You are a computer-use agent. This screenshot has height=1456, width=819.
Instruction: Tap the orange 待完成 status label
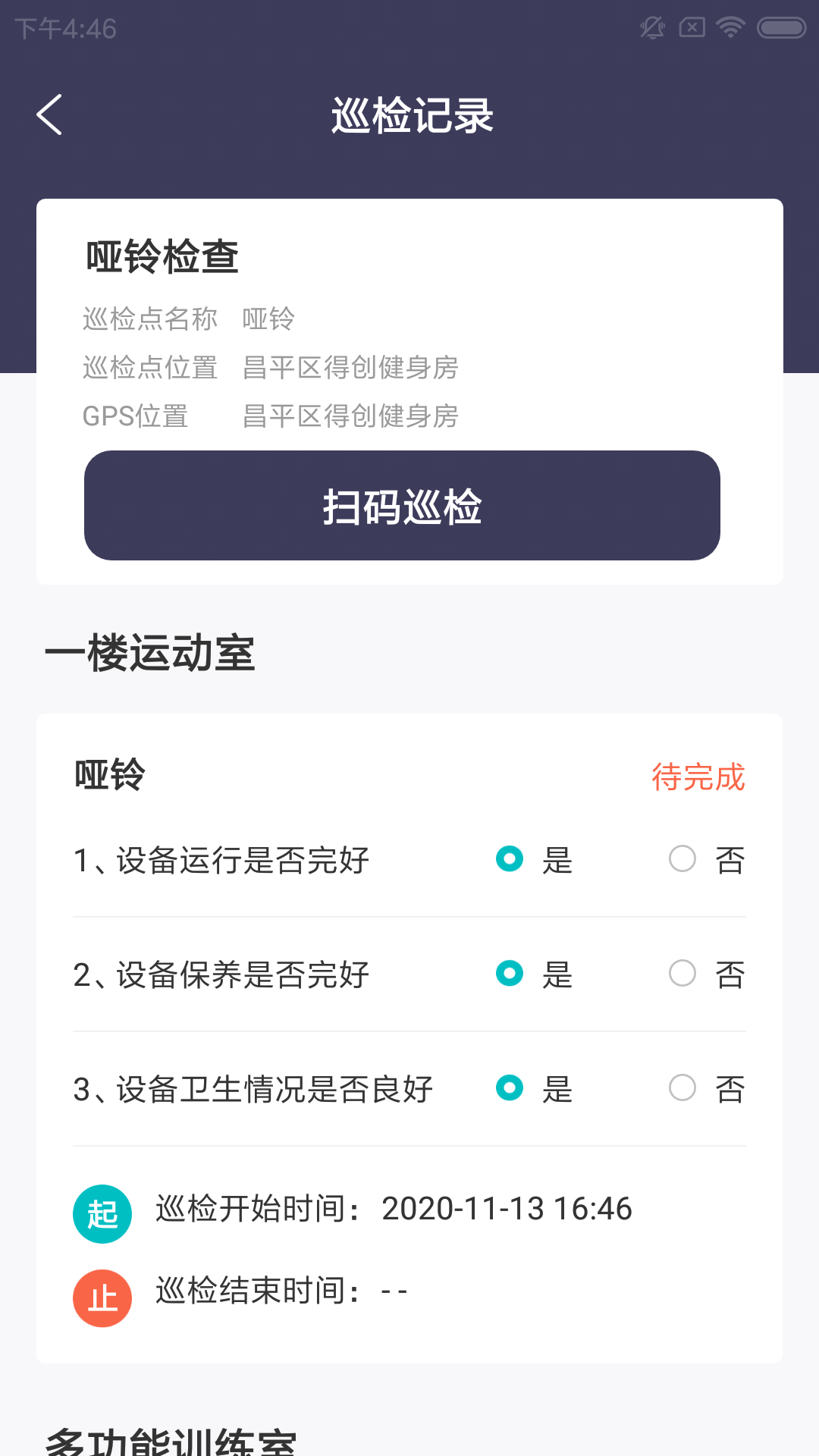point(698,777)
